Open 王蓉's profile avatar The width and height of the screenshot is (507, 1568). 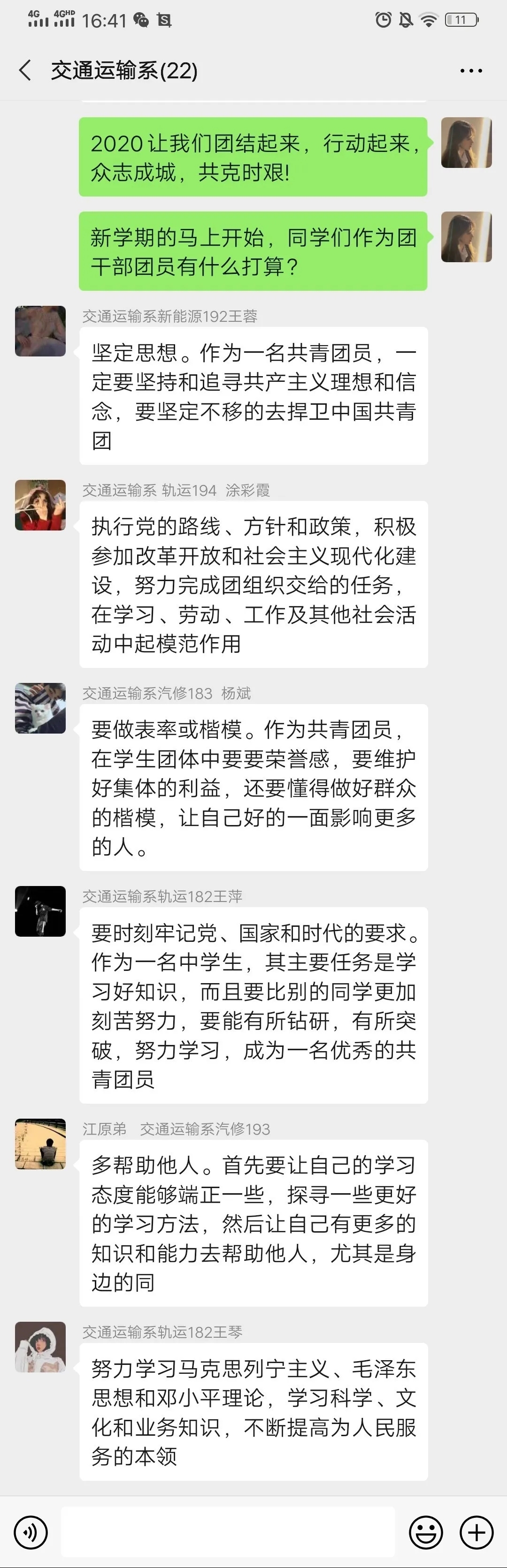tap(40, 331)
